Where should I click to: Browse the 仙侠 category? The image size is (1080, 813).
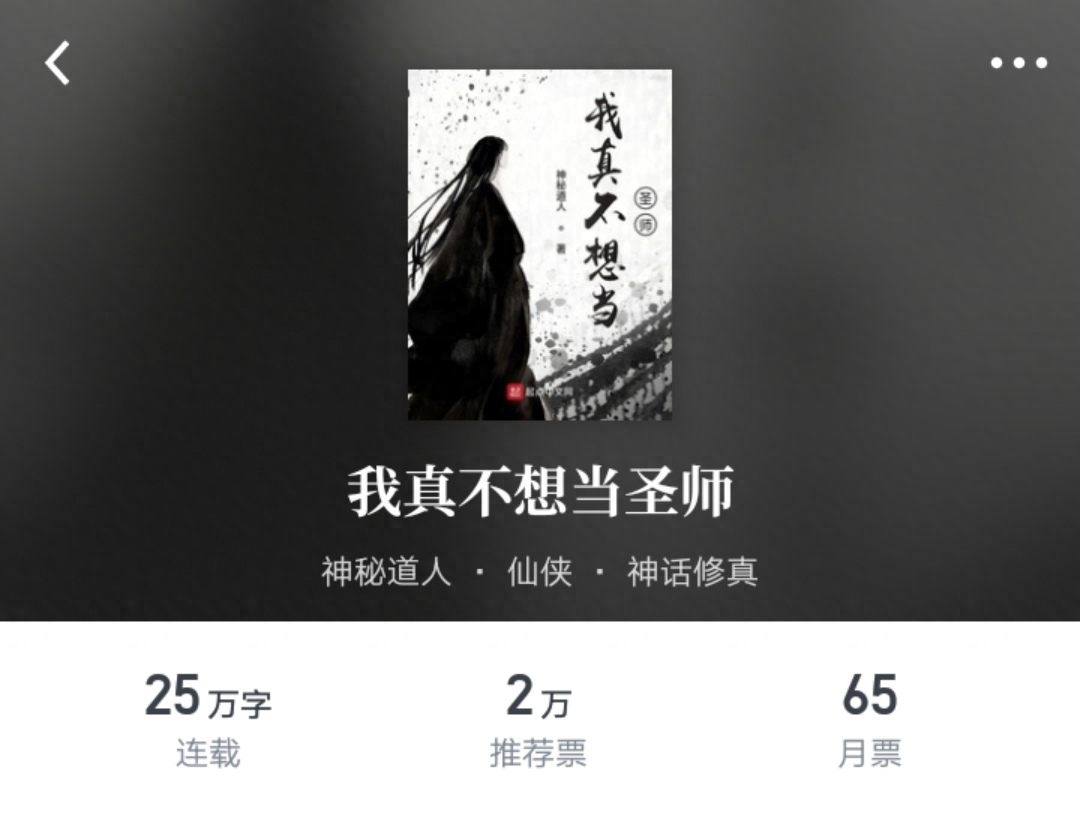pyautogui.click(x=539, y=572)
